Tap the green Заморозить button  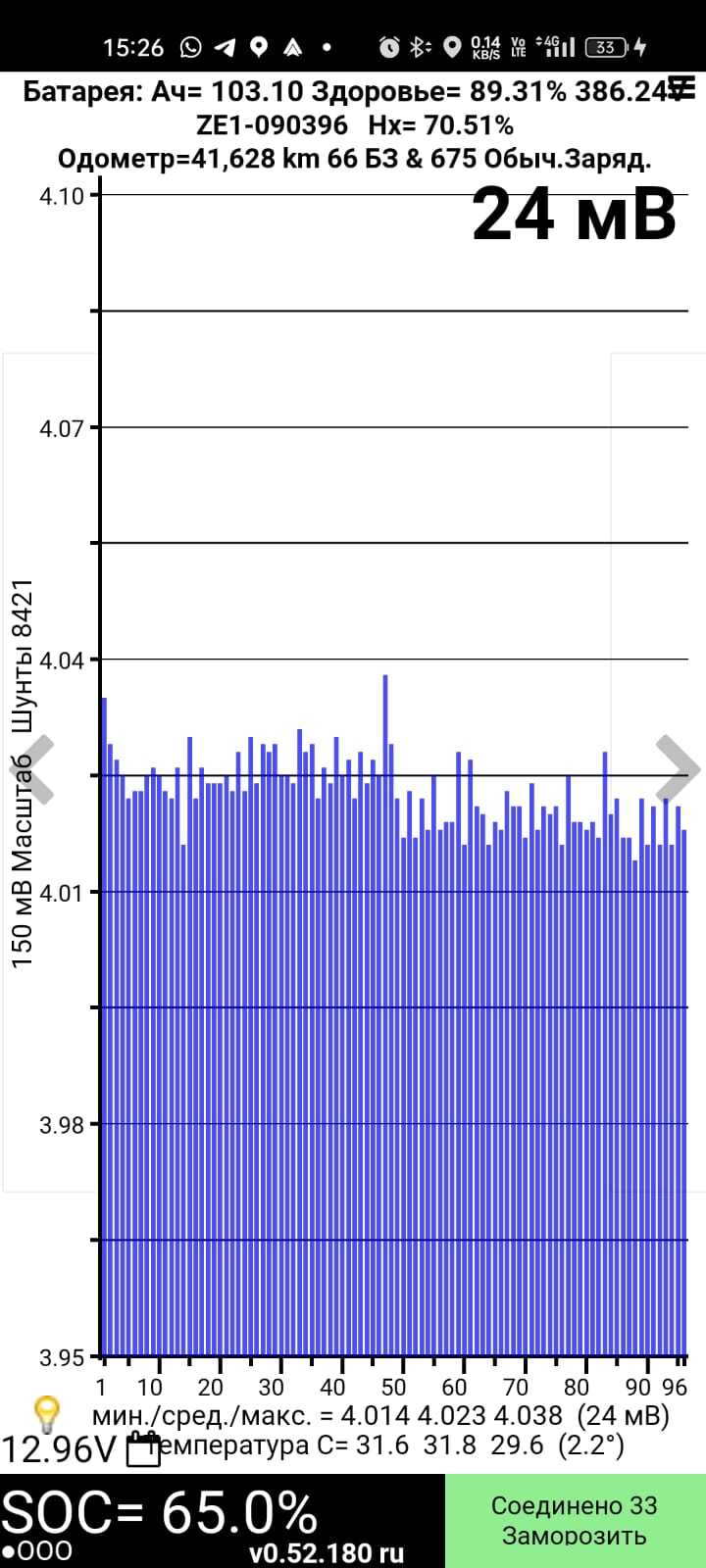tap(575, 1520)
